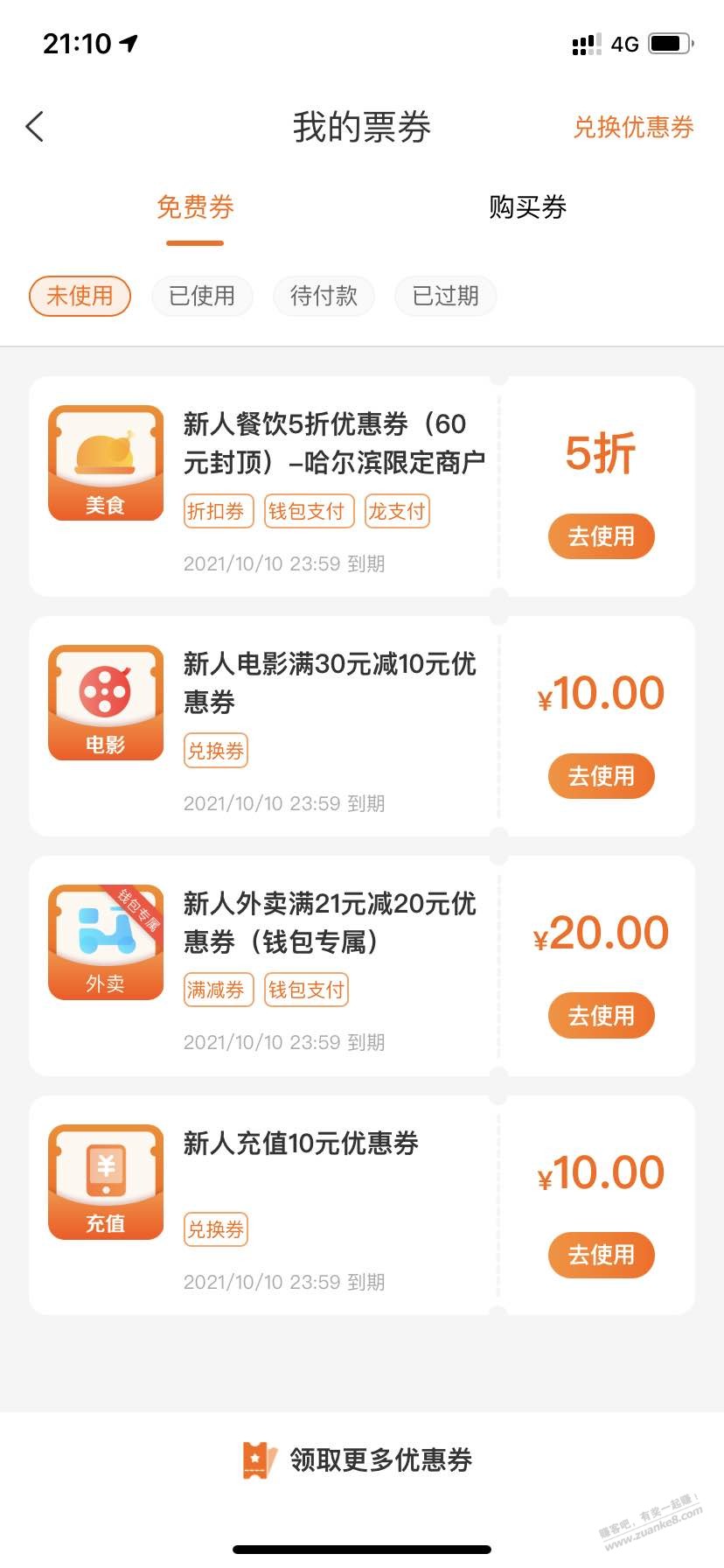The image size is (724, 1568).
Task: Use the 新人充值10元 coupon via 去使用
Action: pos(601,1255)
